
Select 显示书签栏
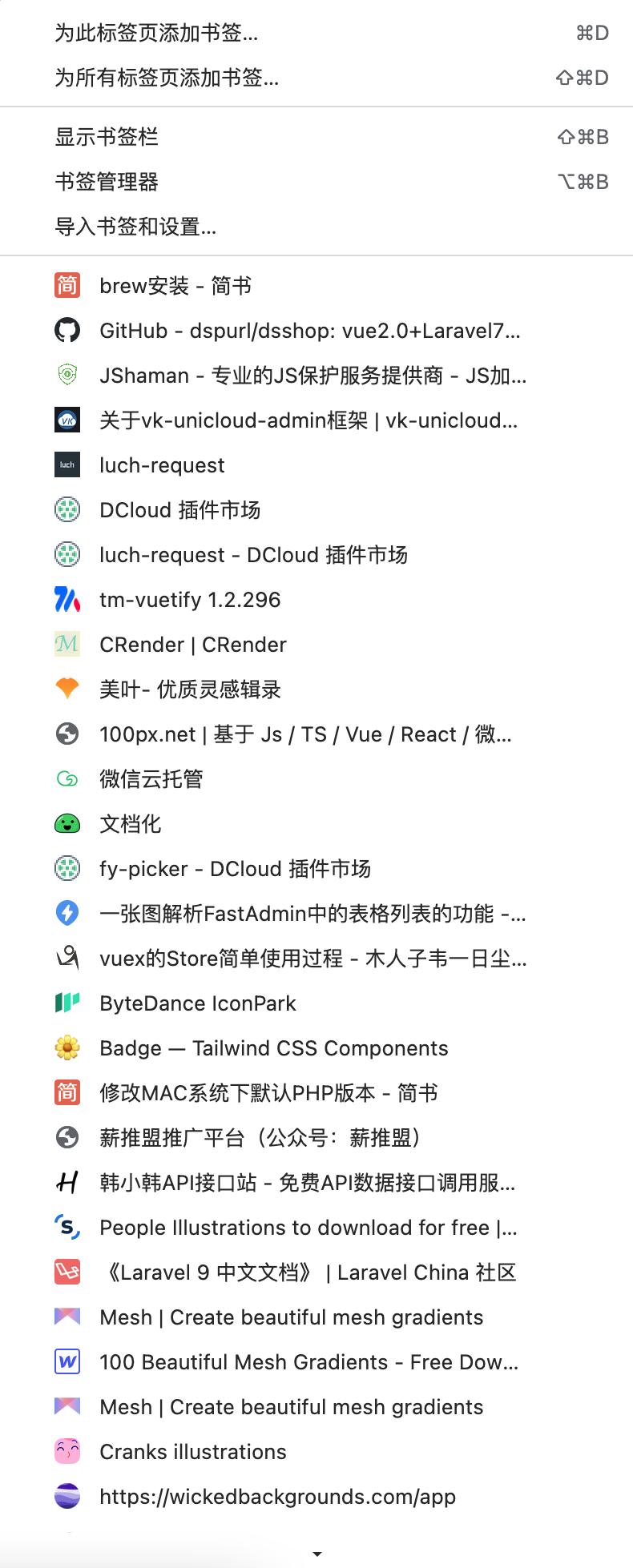click(107, 137)
